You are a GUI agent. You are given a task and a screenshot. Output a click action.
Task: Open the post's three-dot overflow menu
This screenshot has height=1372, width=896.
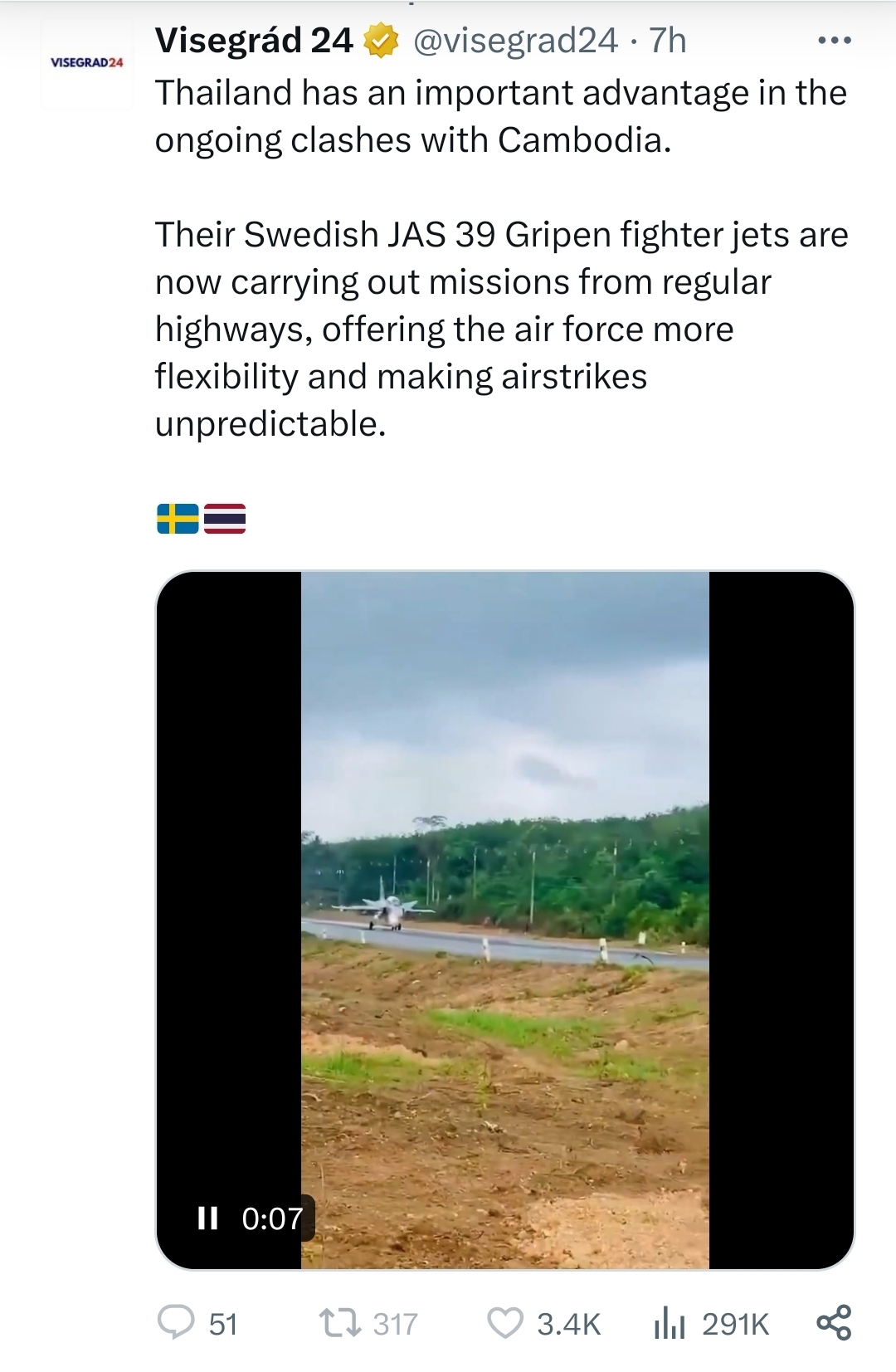(x=834, y=40)
